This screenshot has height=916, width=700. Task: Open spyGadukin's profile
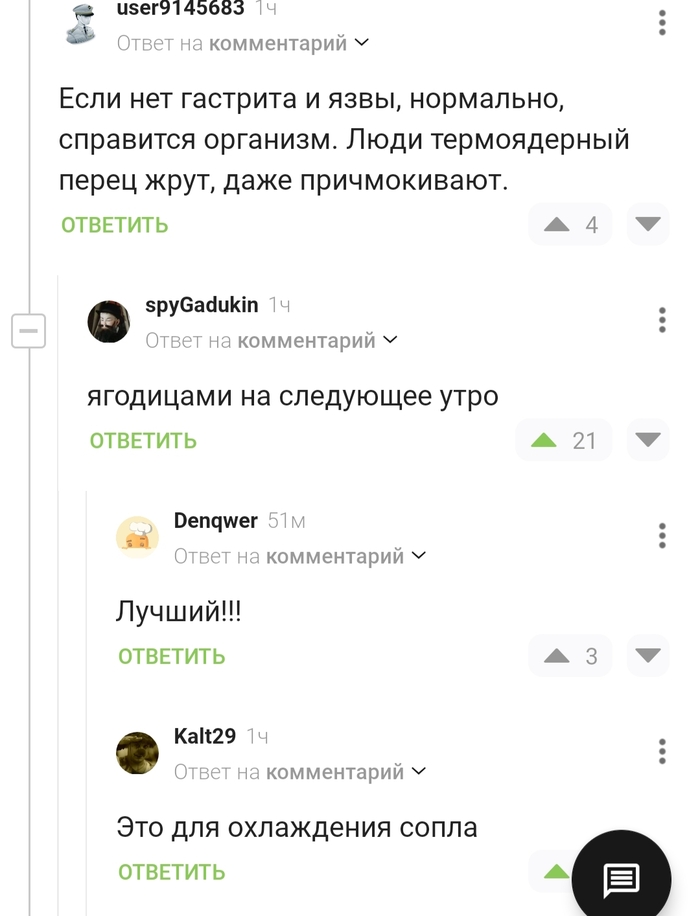pos(201,305)
